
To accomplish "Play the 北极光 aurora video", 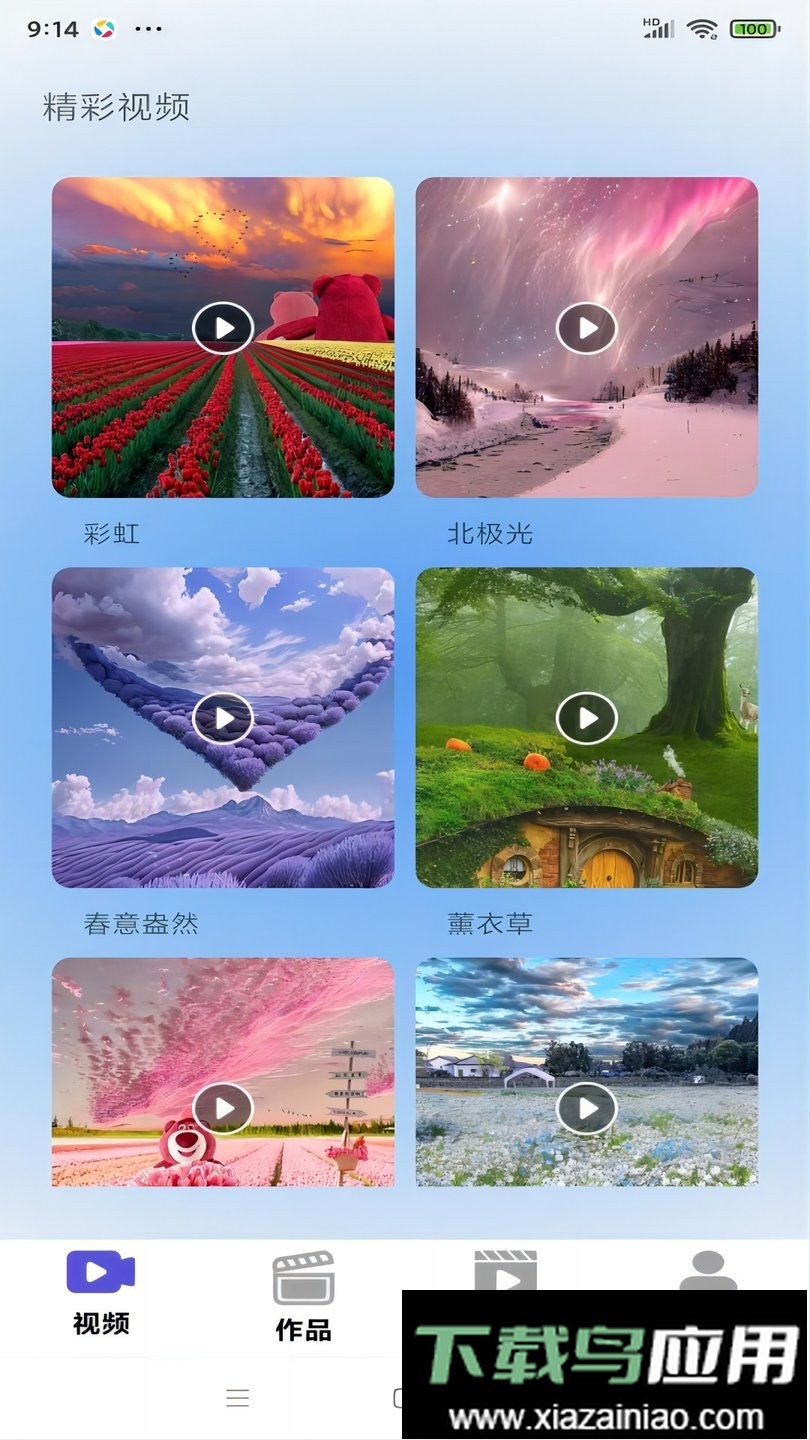I will (x=586, y=327).
